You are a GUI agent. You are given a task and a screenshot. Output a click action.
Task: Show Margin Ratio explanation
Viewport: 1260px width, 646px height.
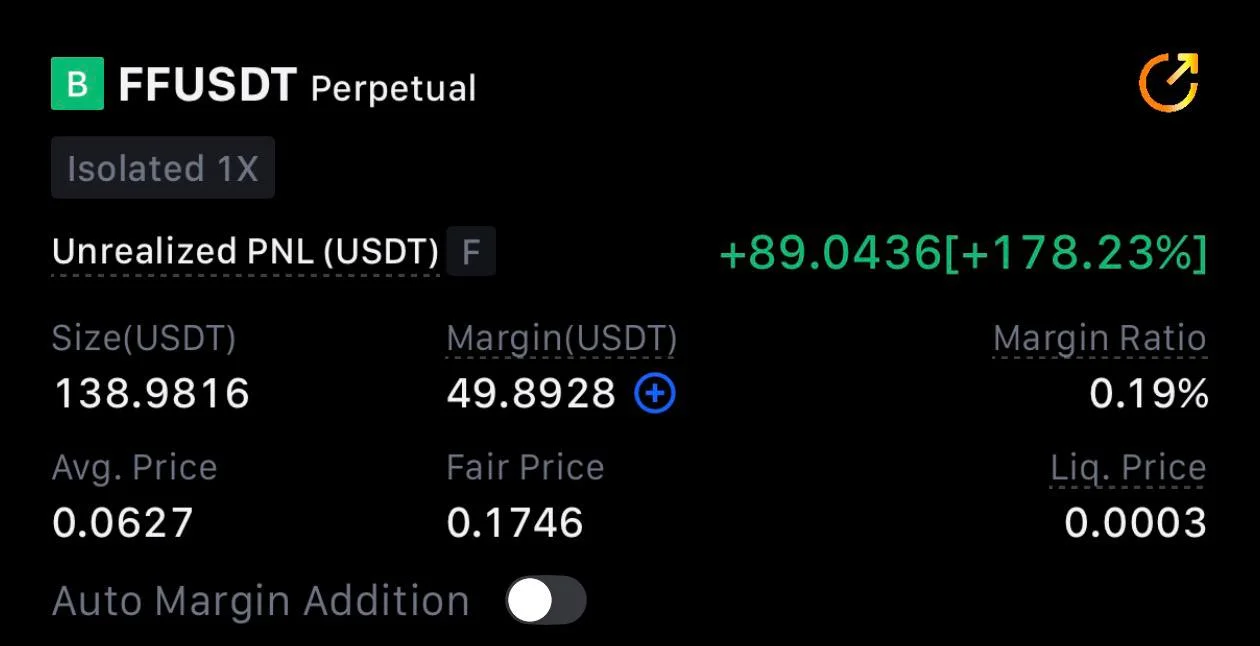point(1099,339)
